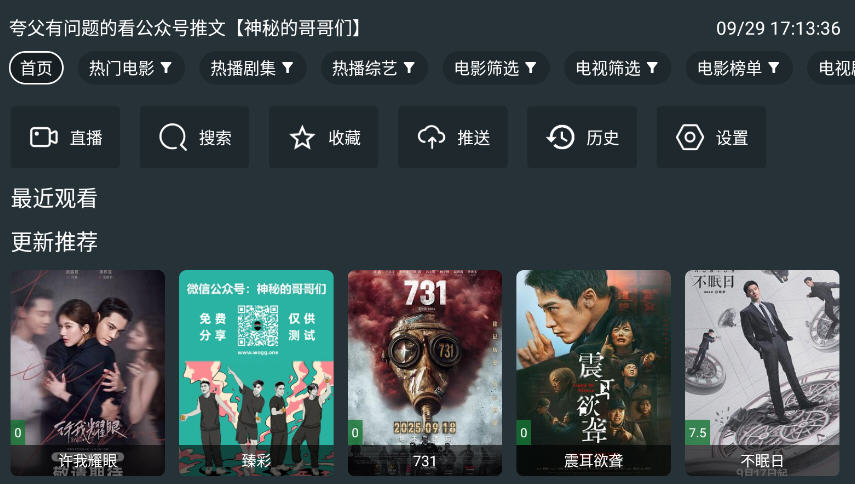The image size is (855, 484).
Task: Open the 许我耀眼 poster card
Action: pos(88,372)
